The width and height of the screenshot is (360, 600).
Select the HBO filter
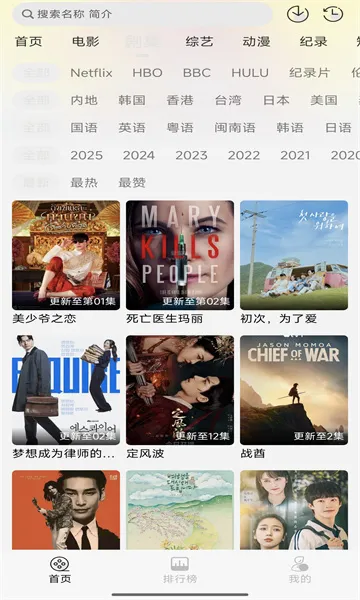147,73
